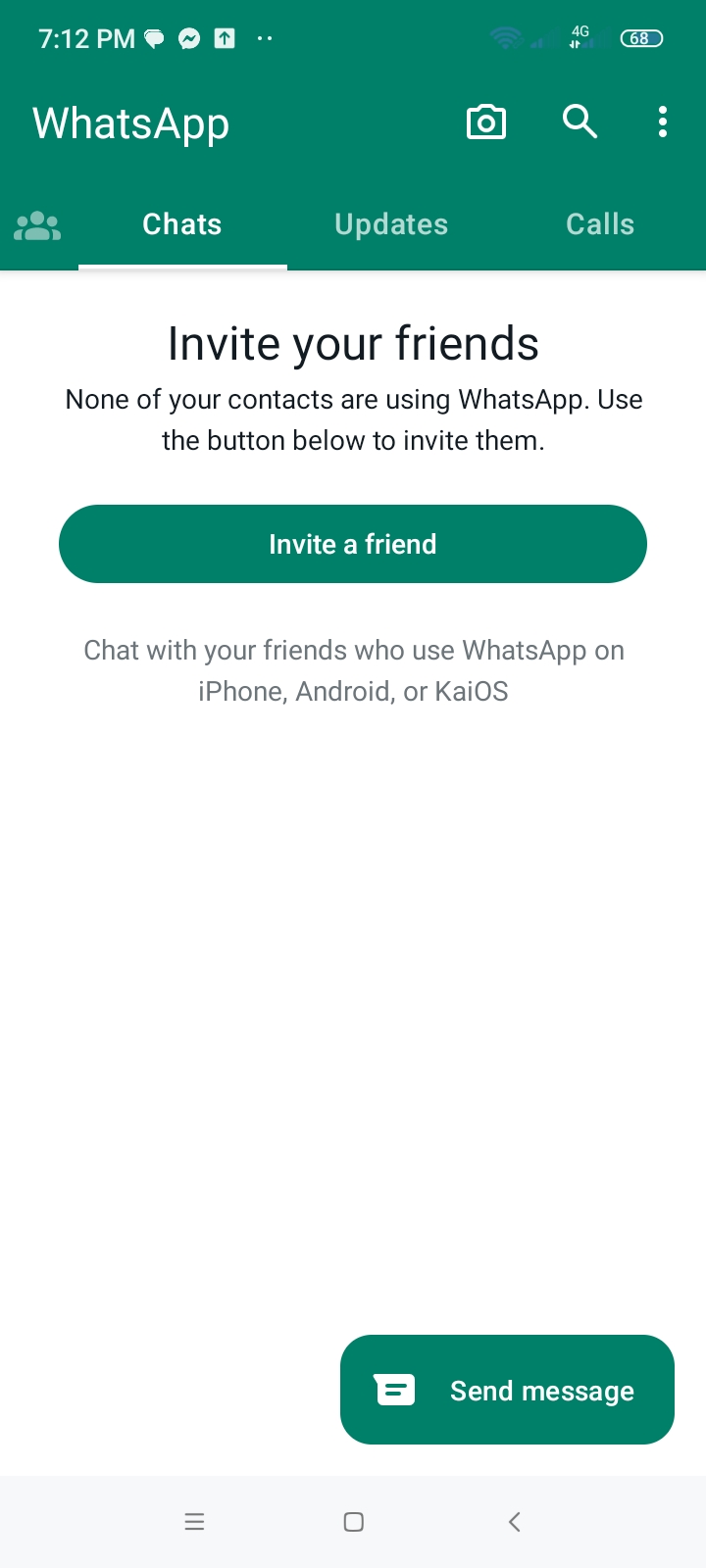This screenshot has width=706, height=1568.
Task: Tap the Send message button
Action: 507,1390
